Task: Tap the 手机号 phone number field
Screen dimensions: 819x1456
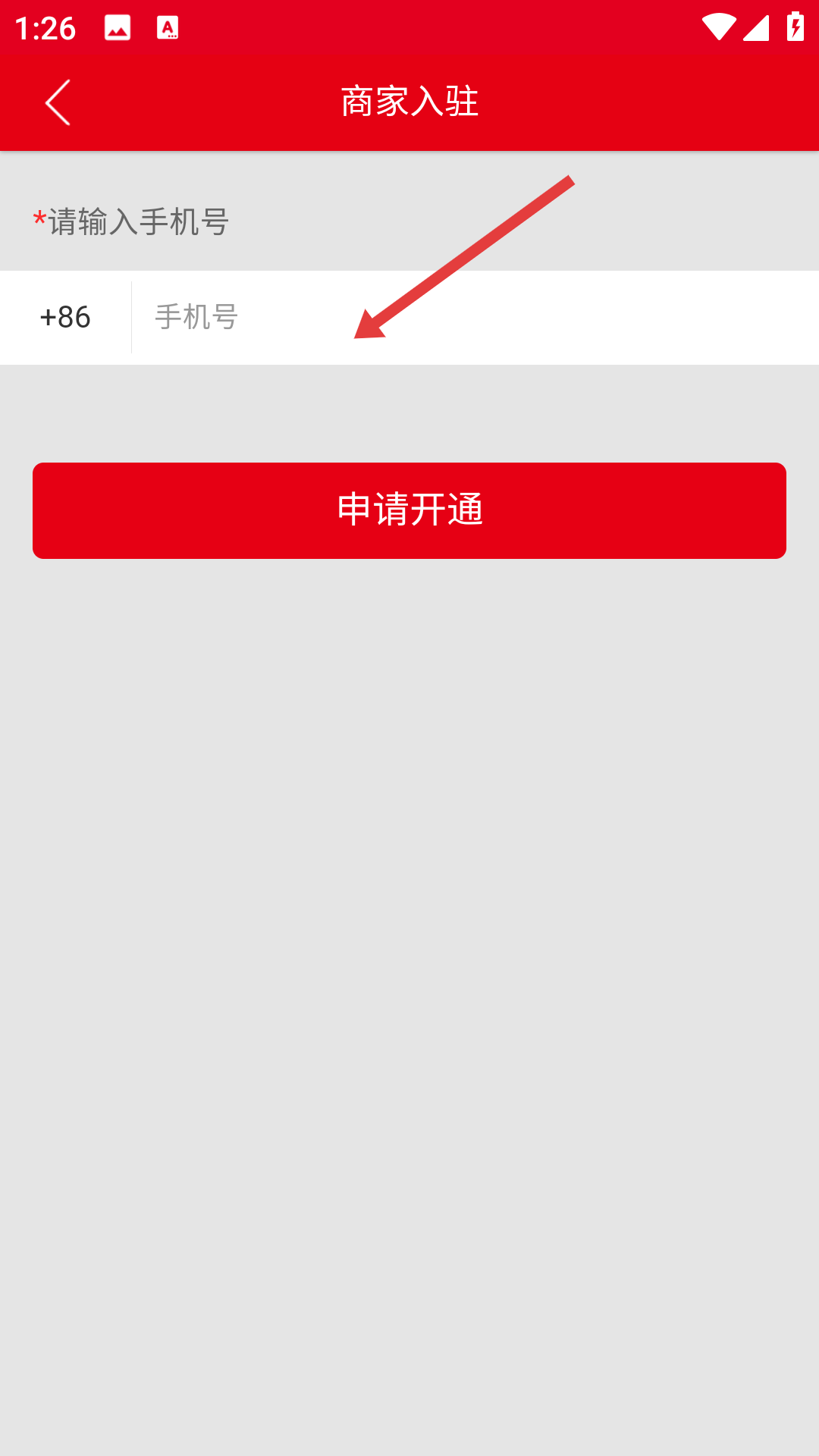Action: click(x=470, y=317)
